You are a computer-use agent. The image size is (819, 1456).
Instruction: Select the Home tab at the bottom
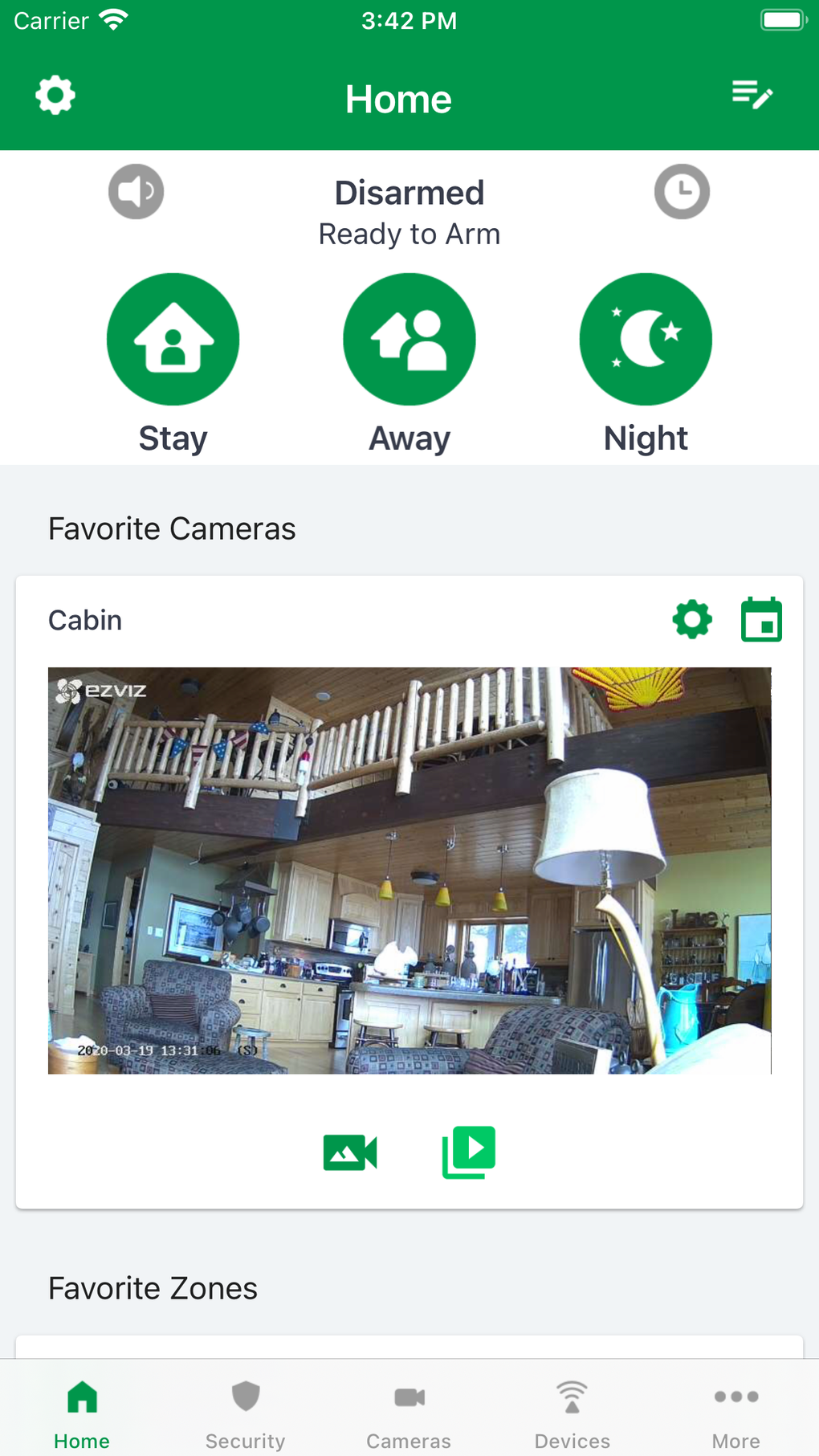pyautogui.click(x=81, y=1409)
